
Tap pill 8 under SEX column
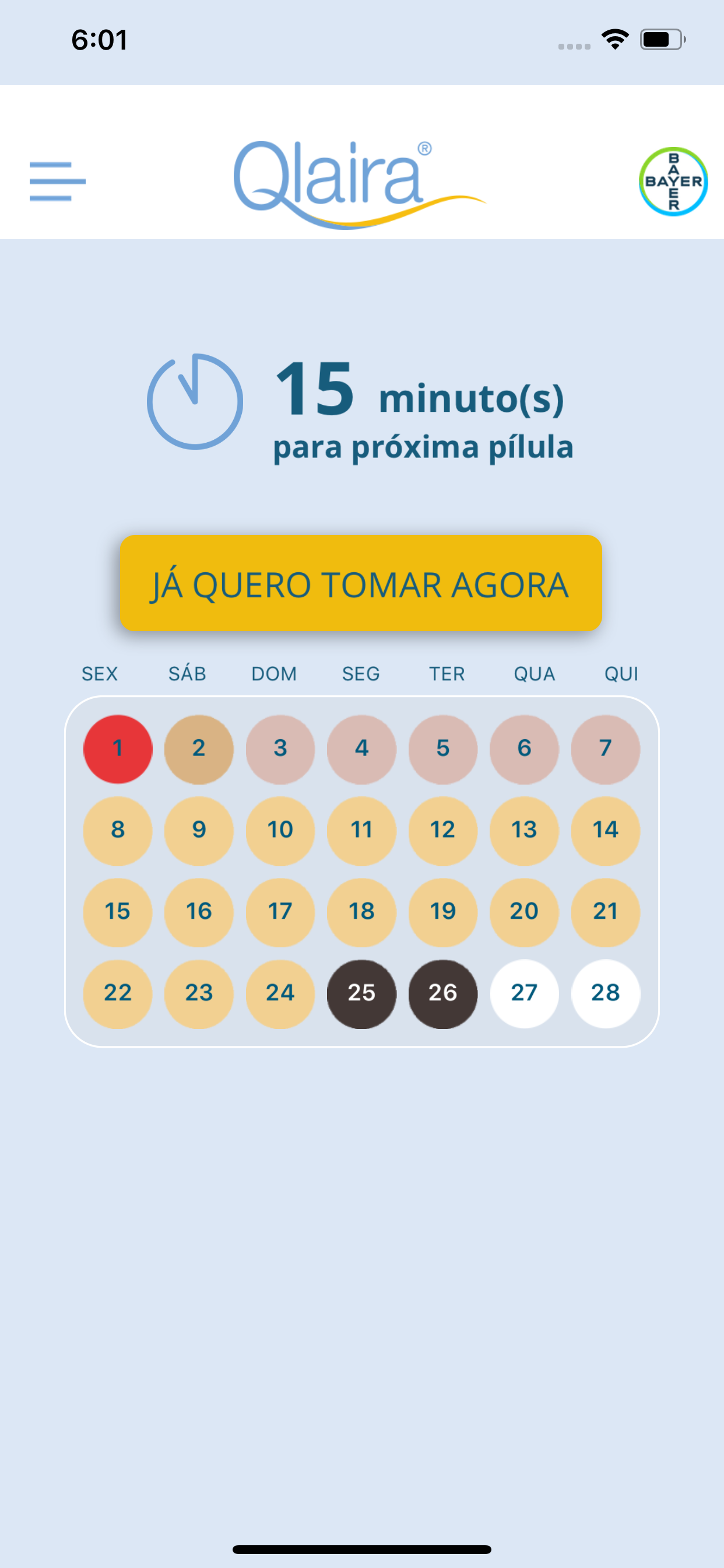click(117, 830)
